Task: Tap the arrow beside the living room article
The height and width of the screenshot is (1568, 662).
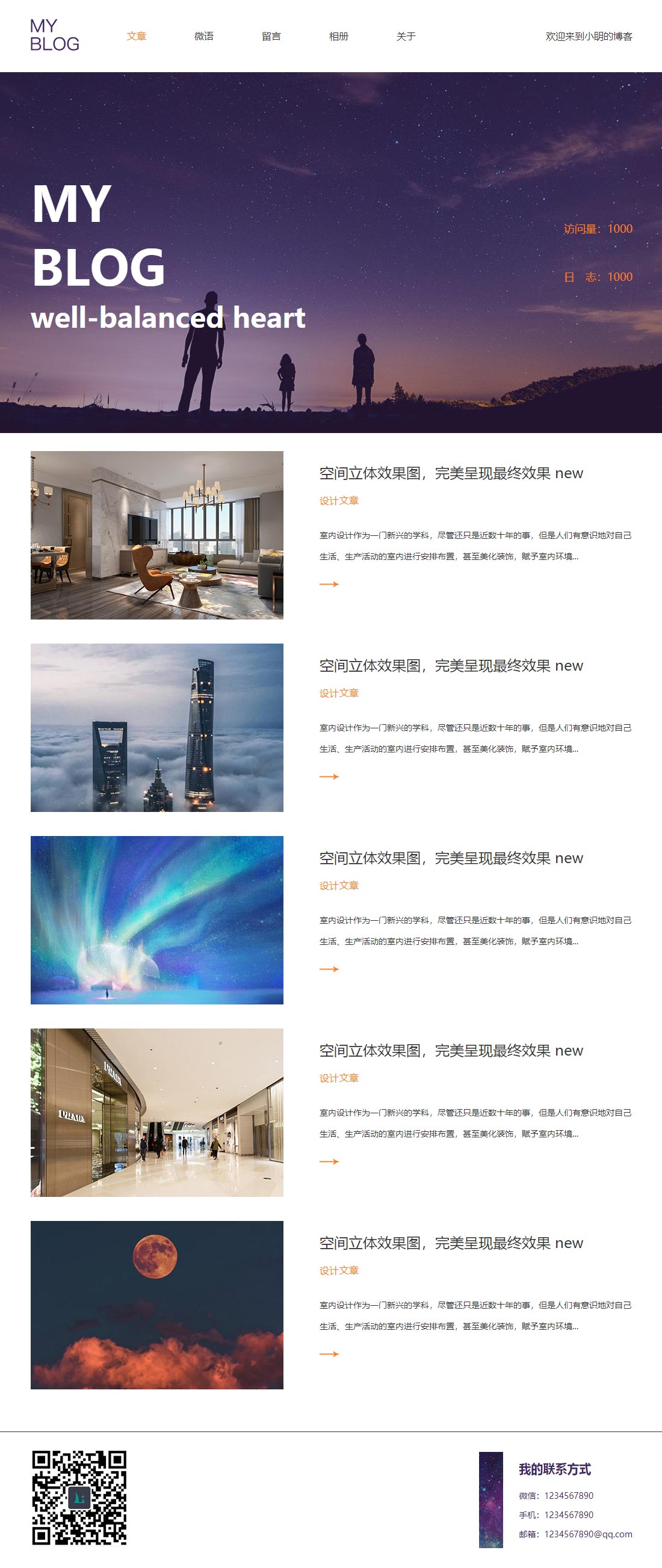Action: point(329,585)
